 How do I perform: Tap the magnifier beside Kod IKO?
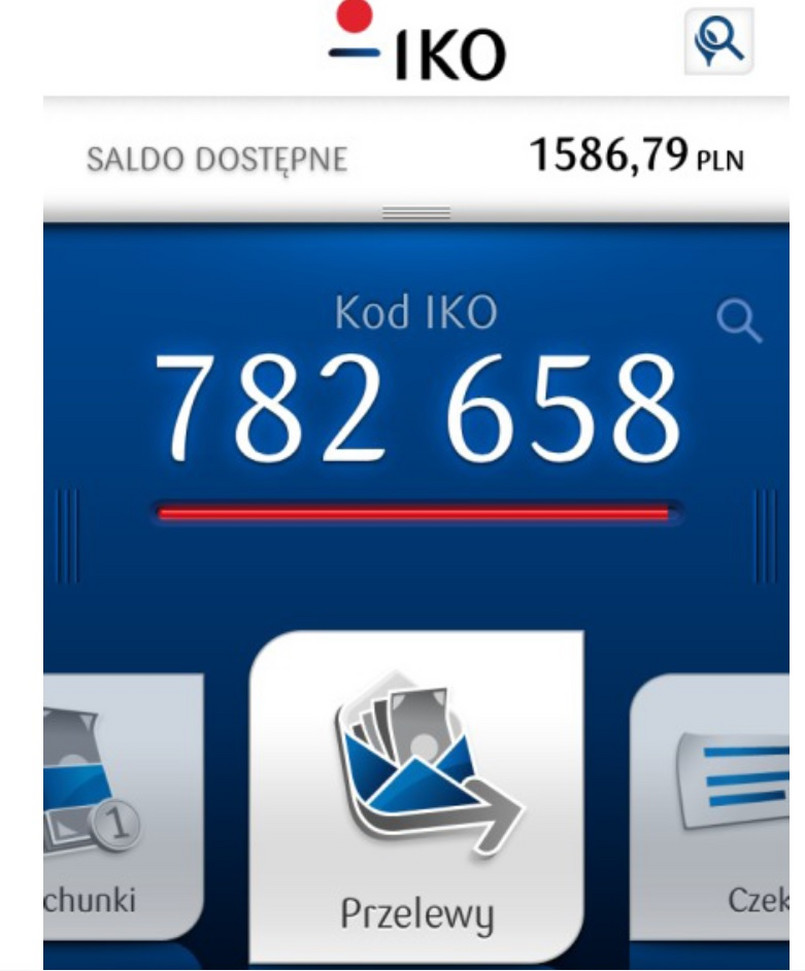click(x=739, y=321)
